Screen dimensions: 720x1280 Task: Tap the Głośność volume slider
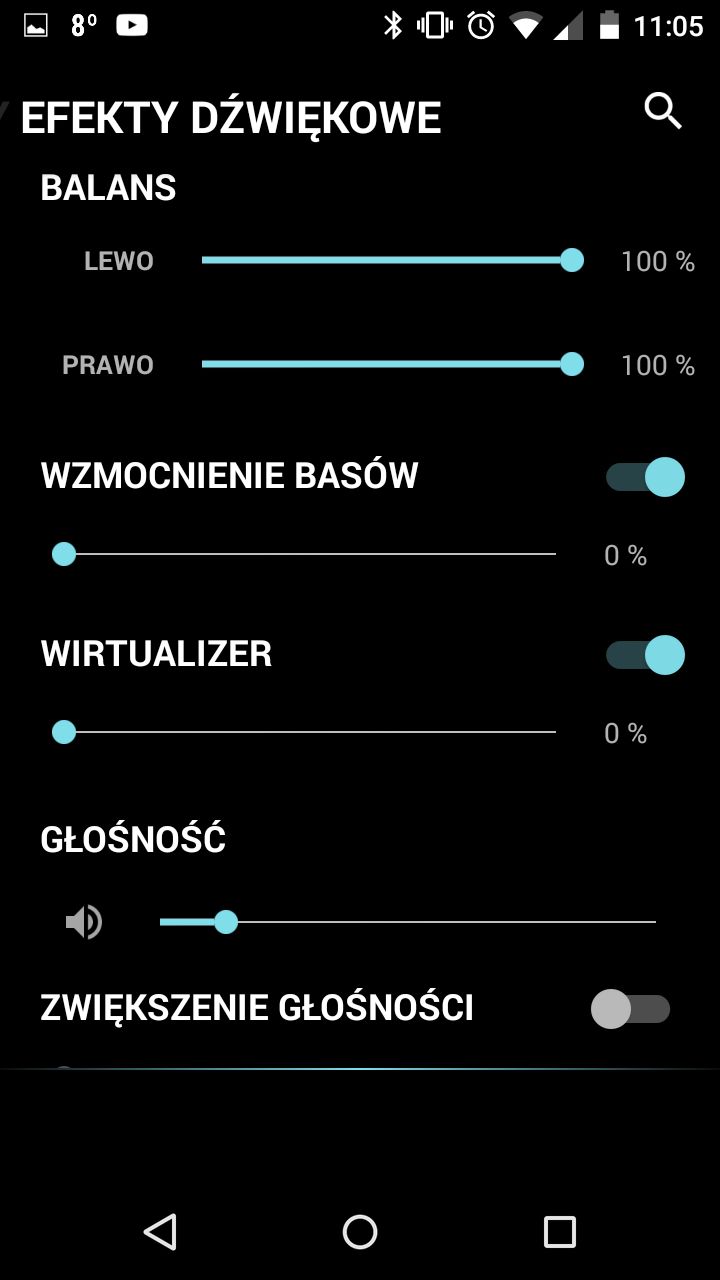pos(408,922)
